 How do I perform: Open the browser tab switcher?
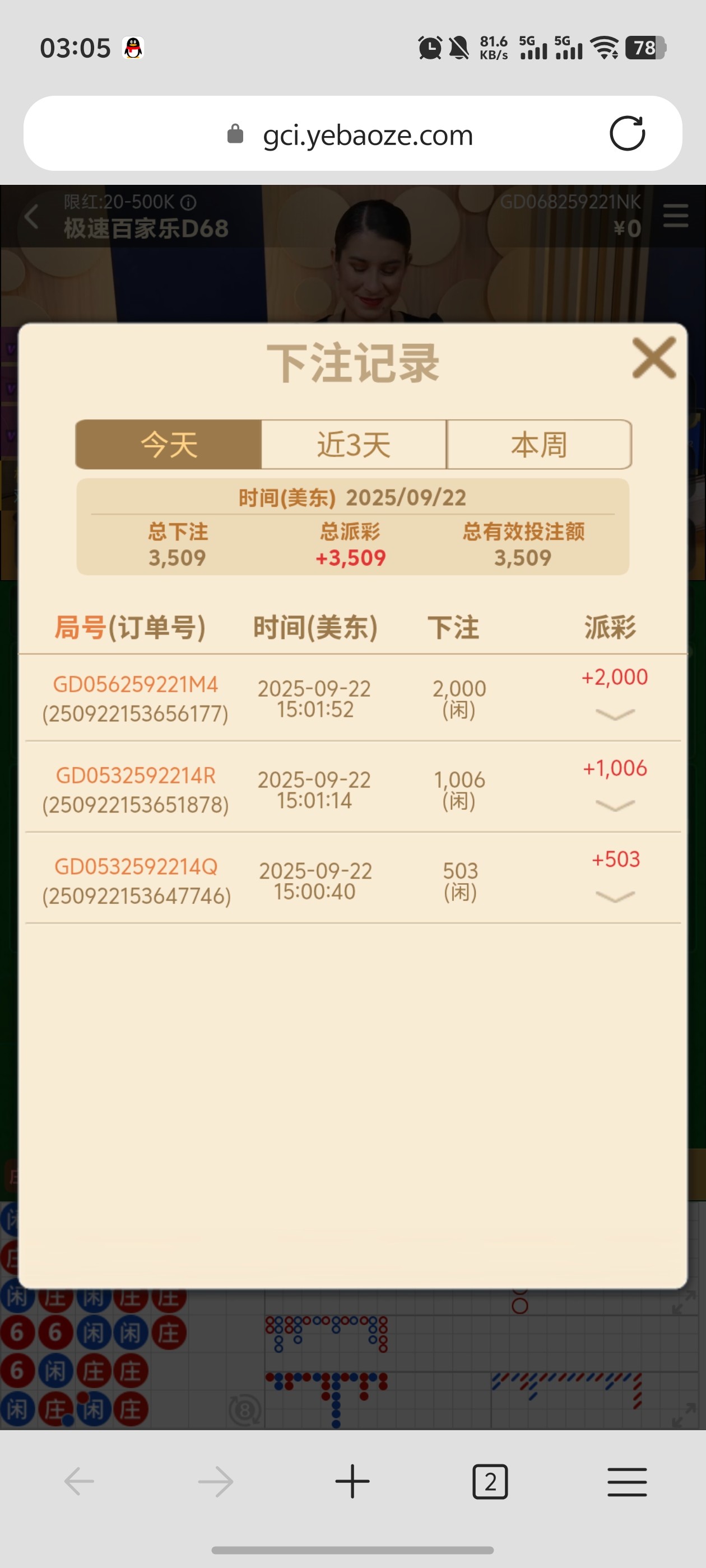(490, 1481)
